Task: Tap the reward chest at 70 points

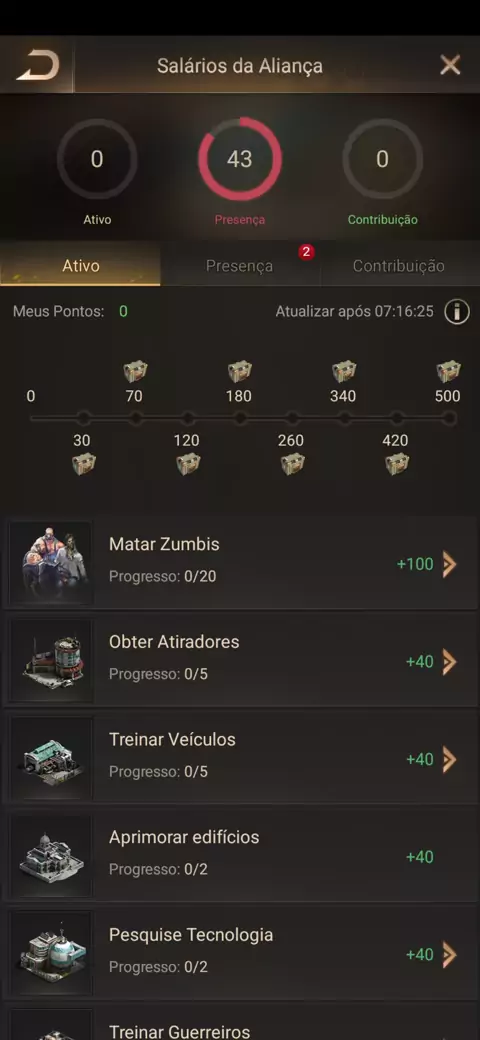Action: (x=135, y=371)
